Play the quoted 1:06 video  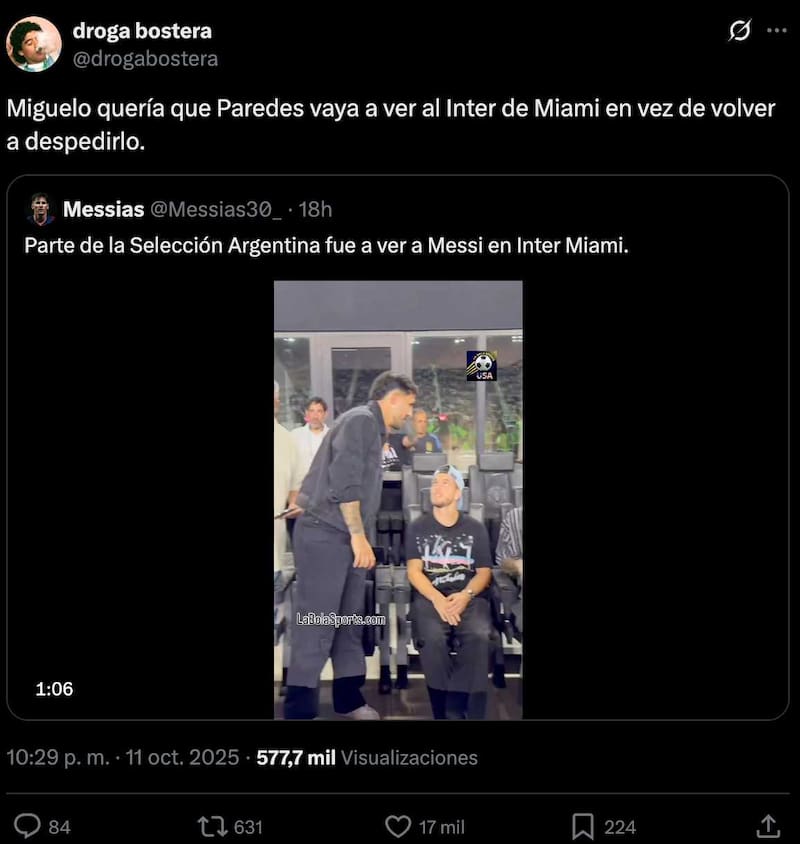pyautogui.click(x=398, y=500)
